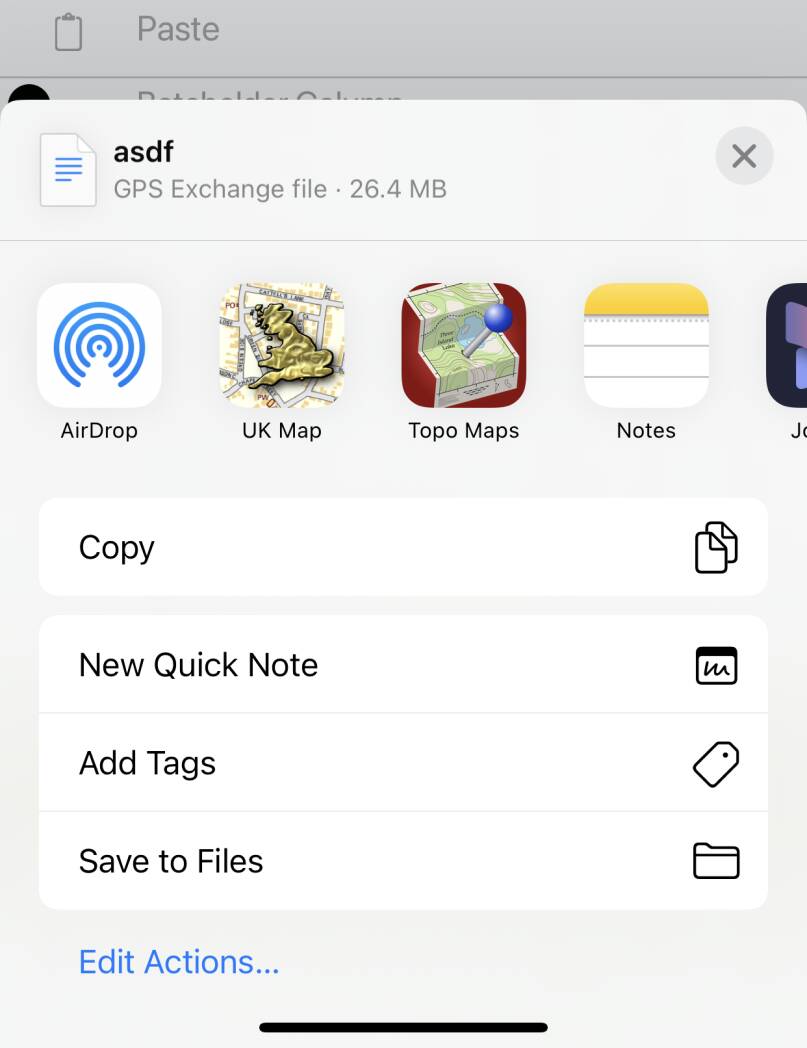Choose Save to Files
Image resolution: width=807 pixels, height=1048 pixels.
pos(403,861)
